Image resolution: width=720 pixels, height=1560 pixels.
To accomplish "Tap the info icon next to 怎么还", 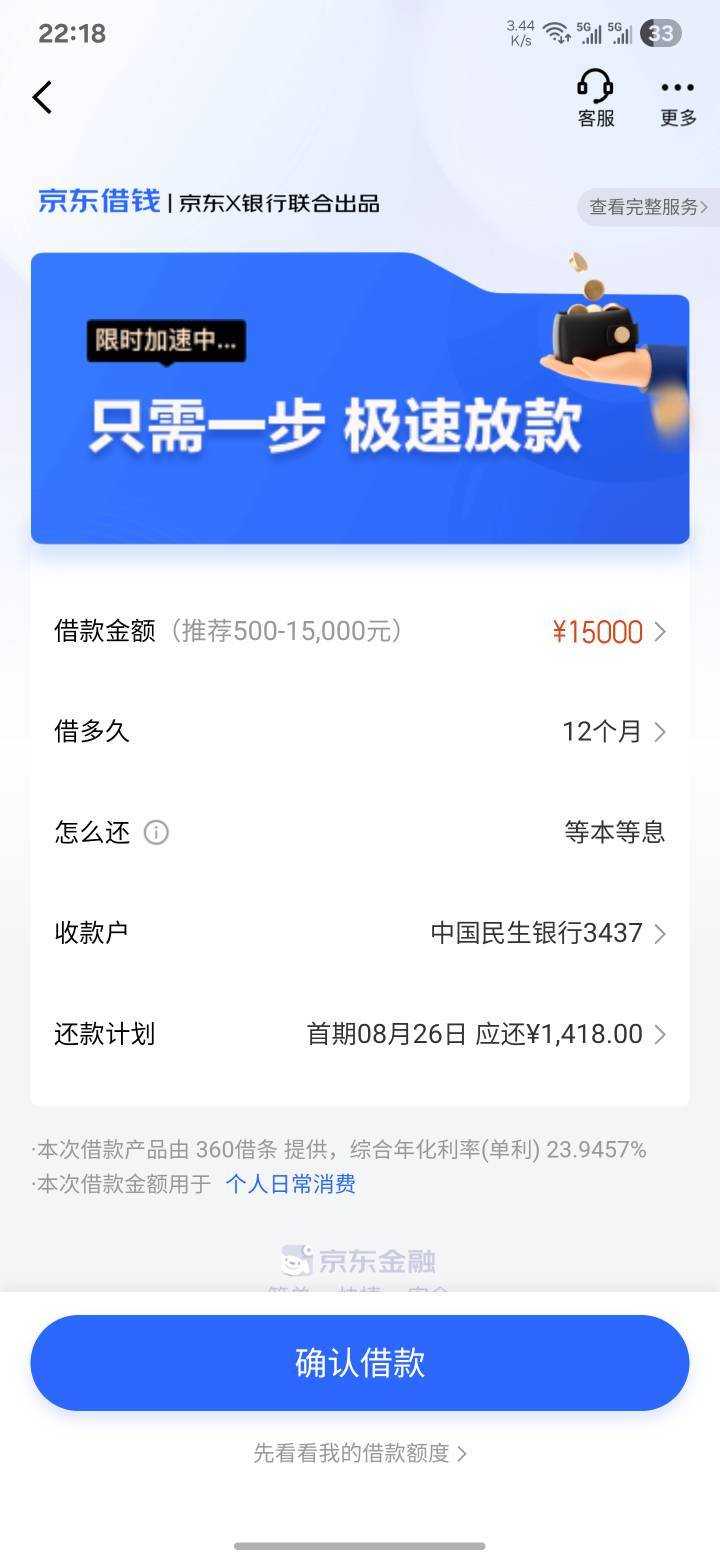I will (156, 832).
